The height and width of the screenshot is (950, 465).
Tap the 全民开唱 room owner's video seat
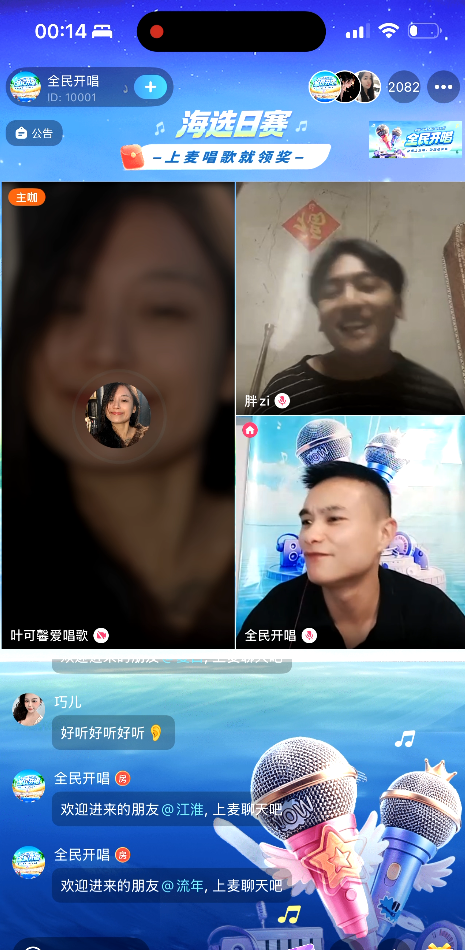click(x=350, y=533)
